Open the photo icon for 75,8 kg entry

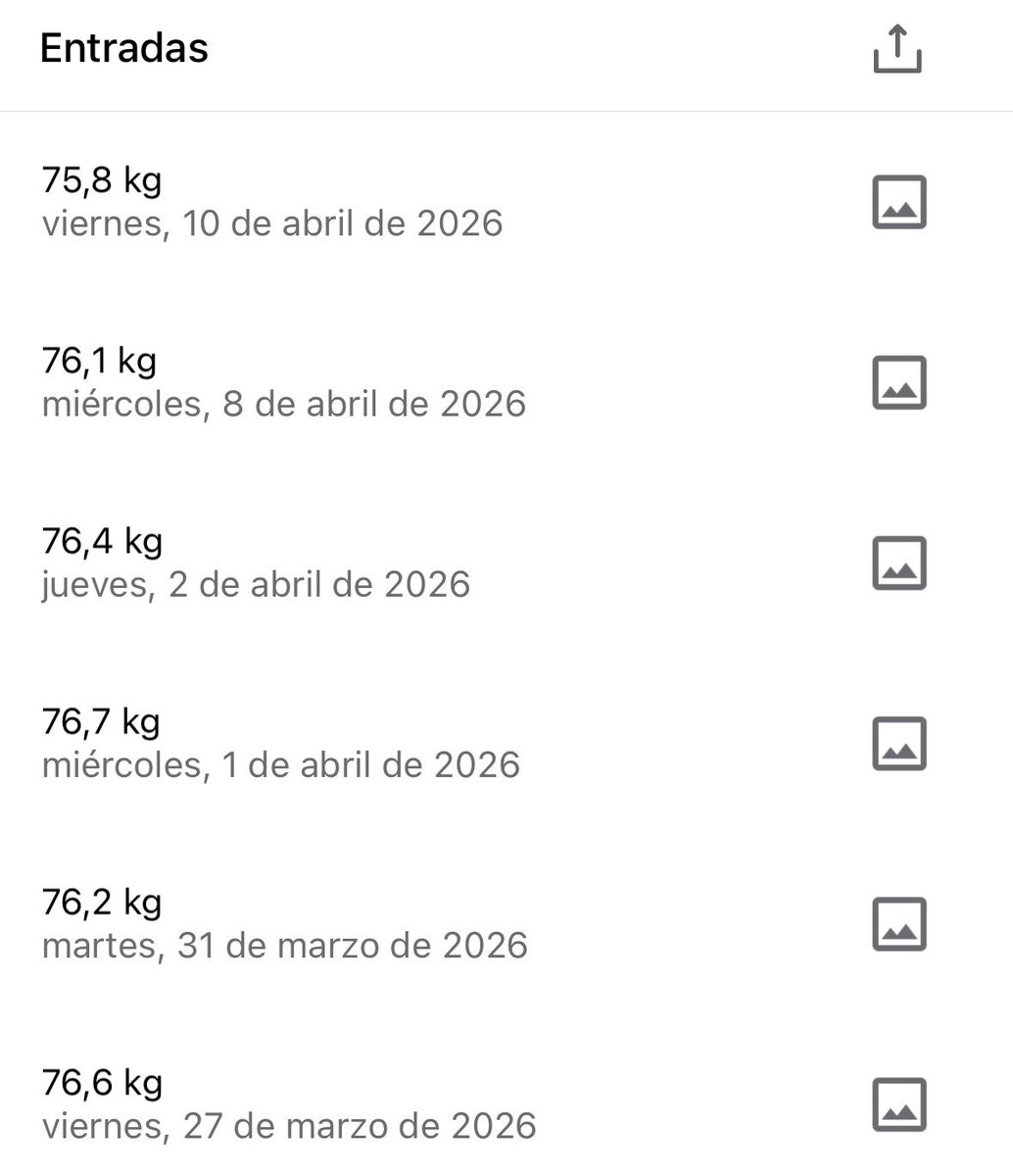[x=898, y=203]
